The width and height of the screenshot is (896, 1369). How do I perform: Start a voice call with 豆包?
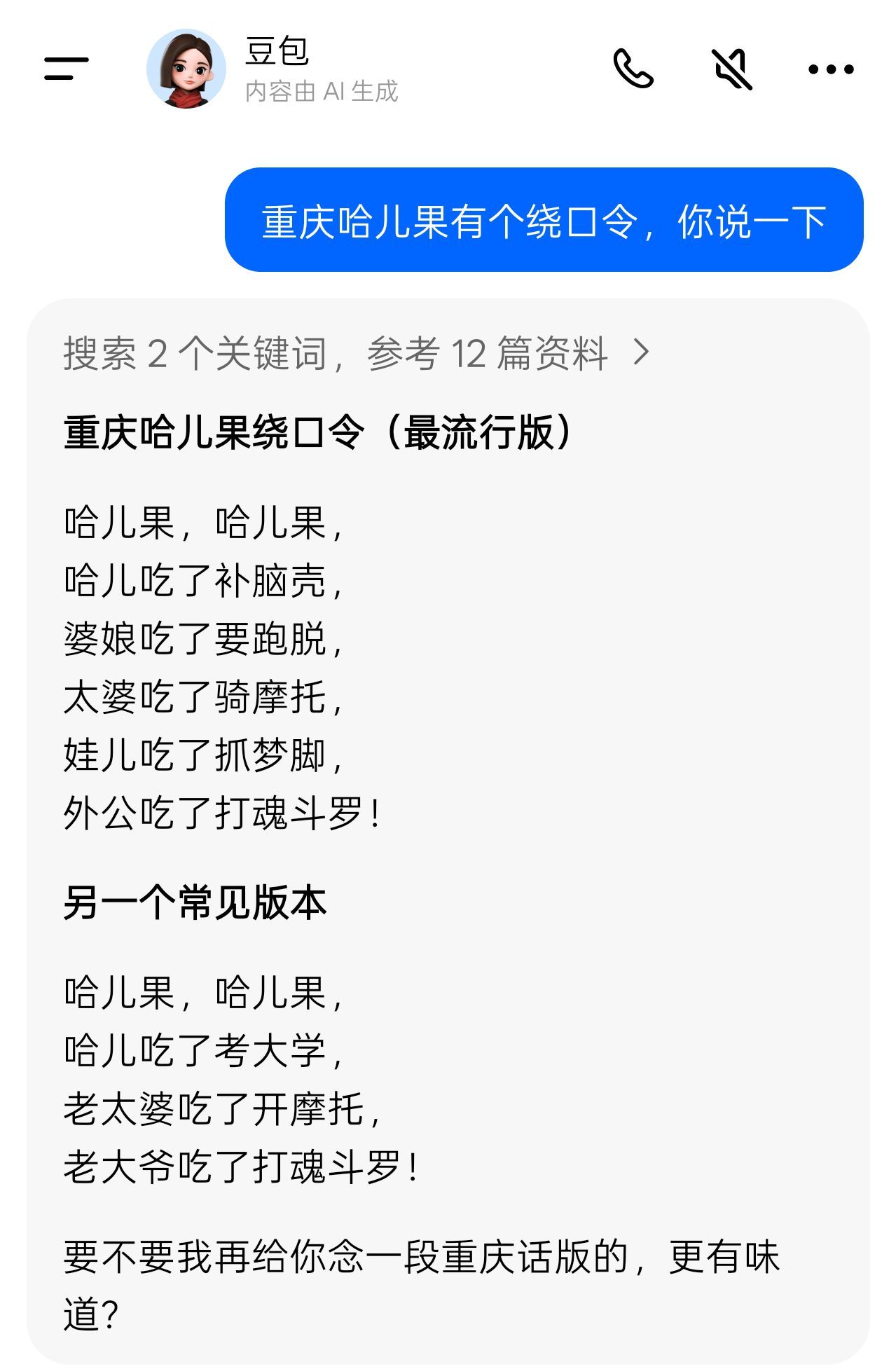coord(633,69)
